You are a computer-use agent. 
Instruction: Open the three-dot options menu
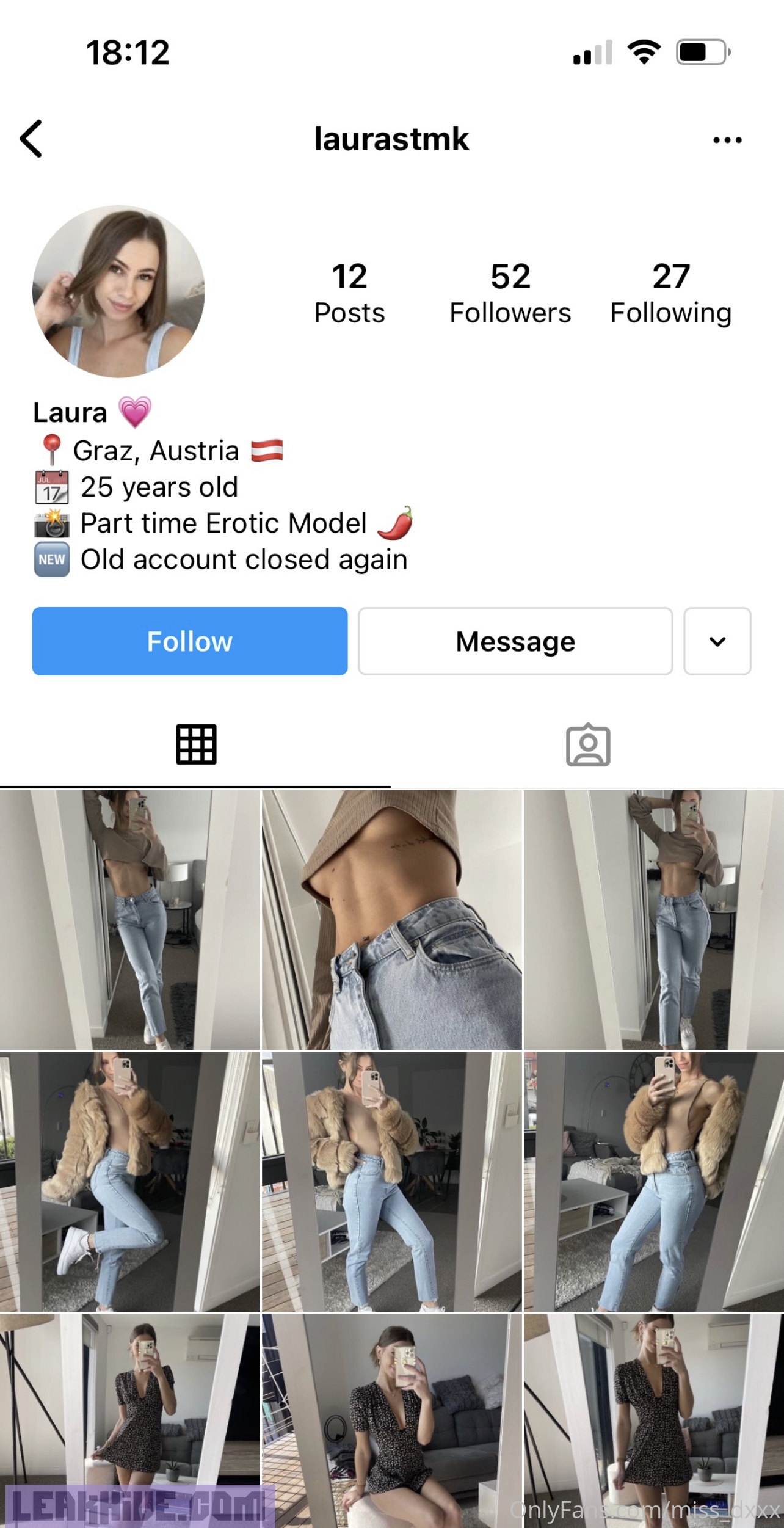[x=727, y=140]
